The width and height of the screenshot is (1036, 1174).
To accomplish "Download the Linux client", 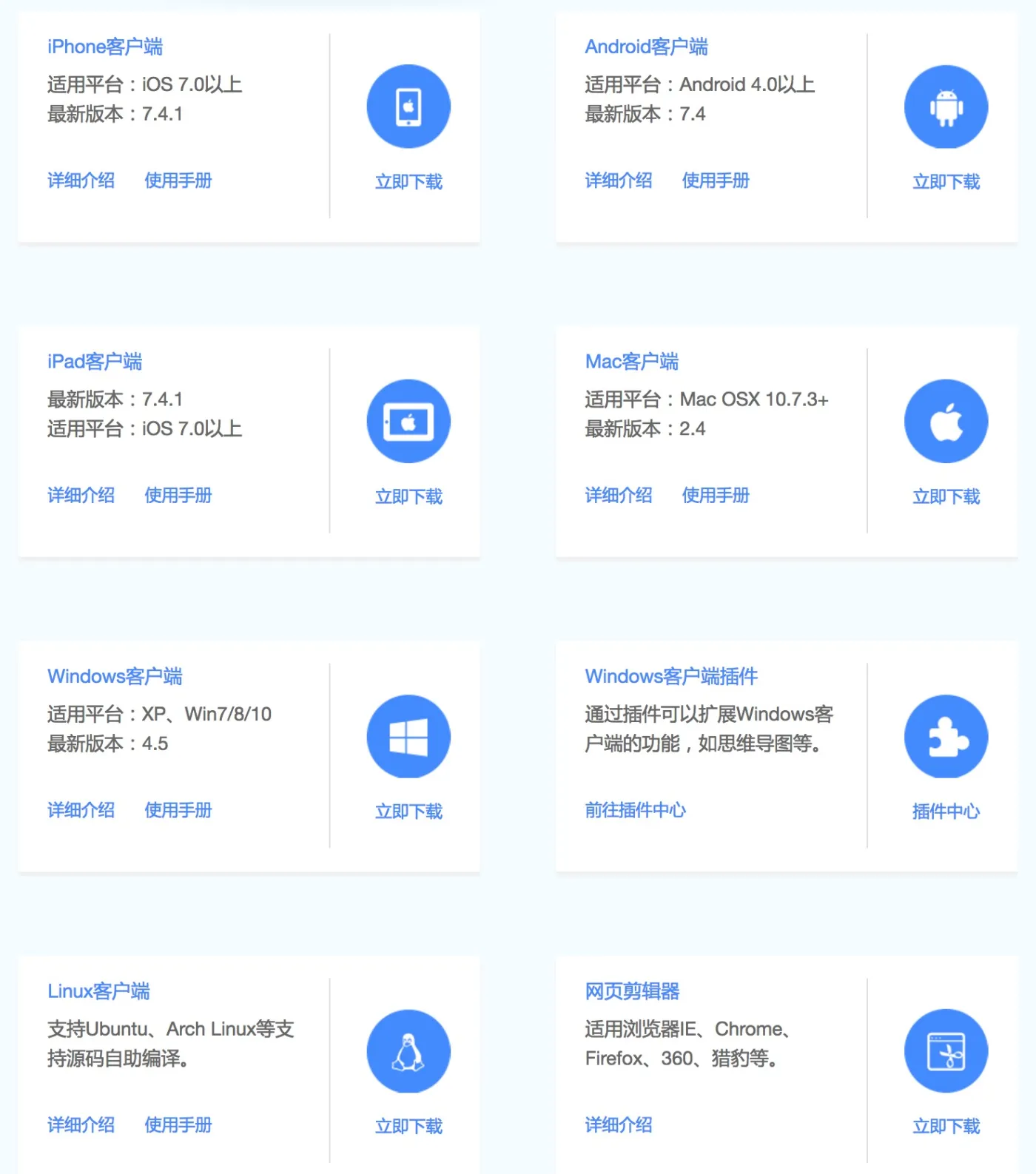I will (408, 1126).
